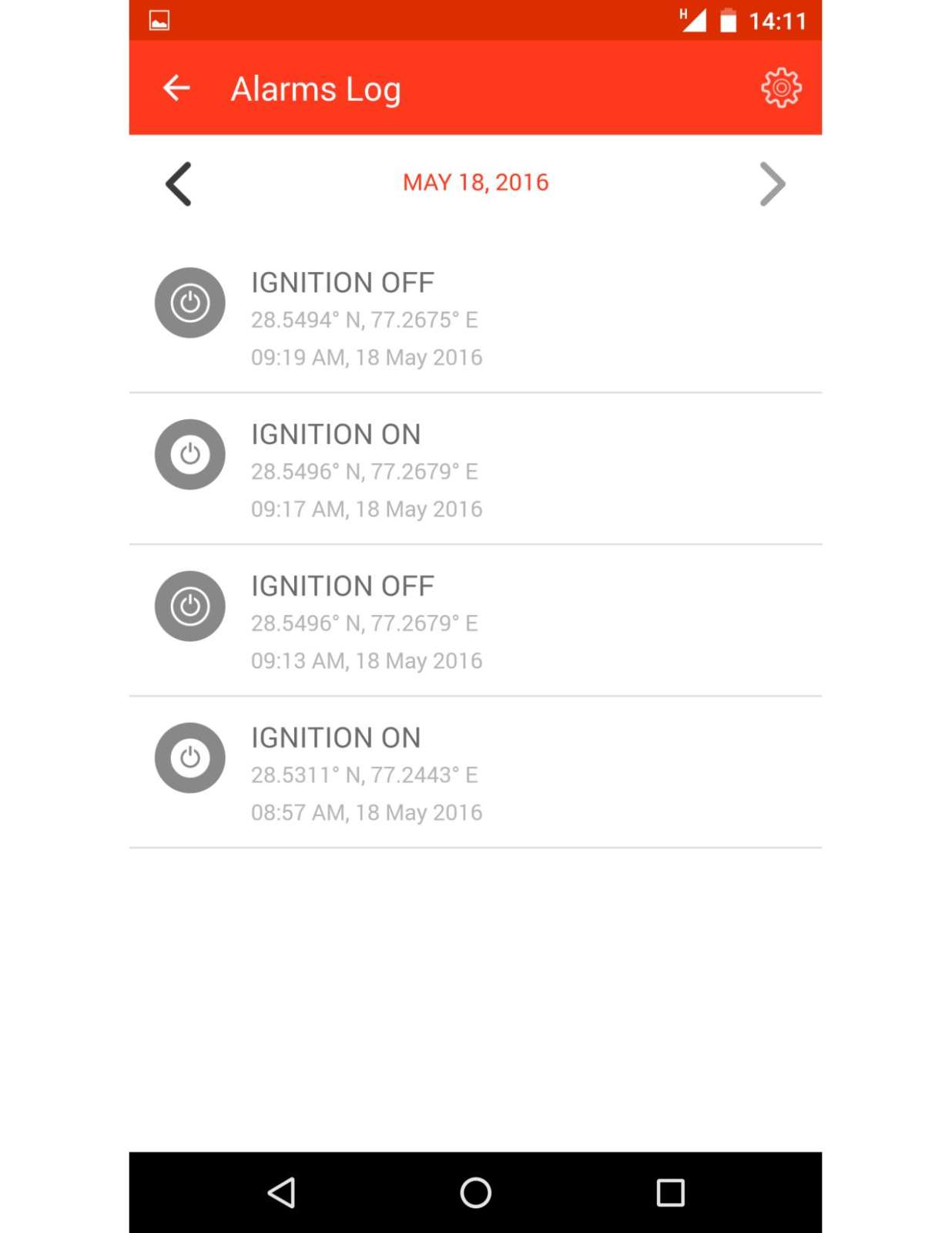Open the 08:57 AM Ignition On alarm

(474, 774)
